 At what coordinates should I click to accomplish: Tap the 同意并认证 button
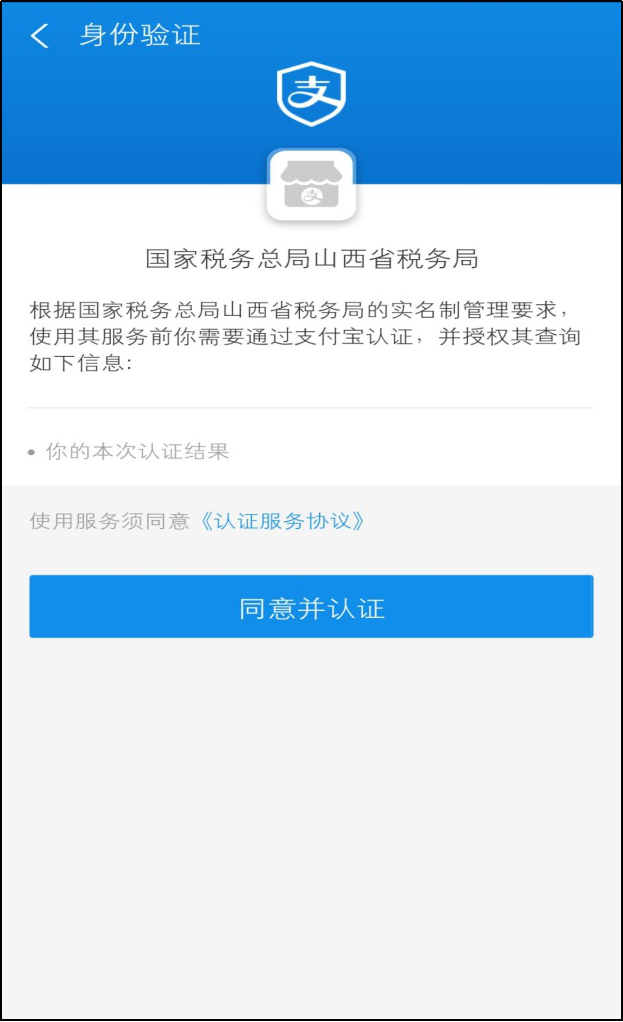(x=312, y=607)
